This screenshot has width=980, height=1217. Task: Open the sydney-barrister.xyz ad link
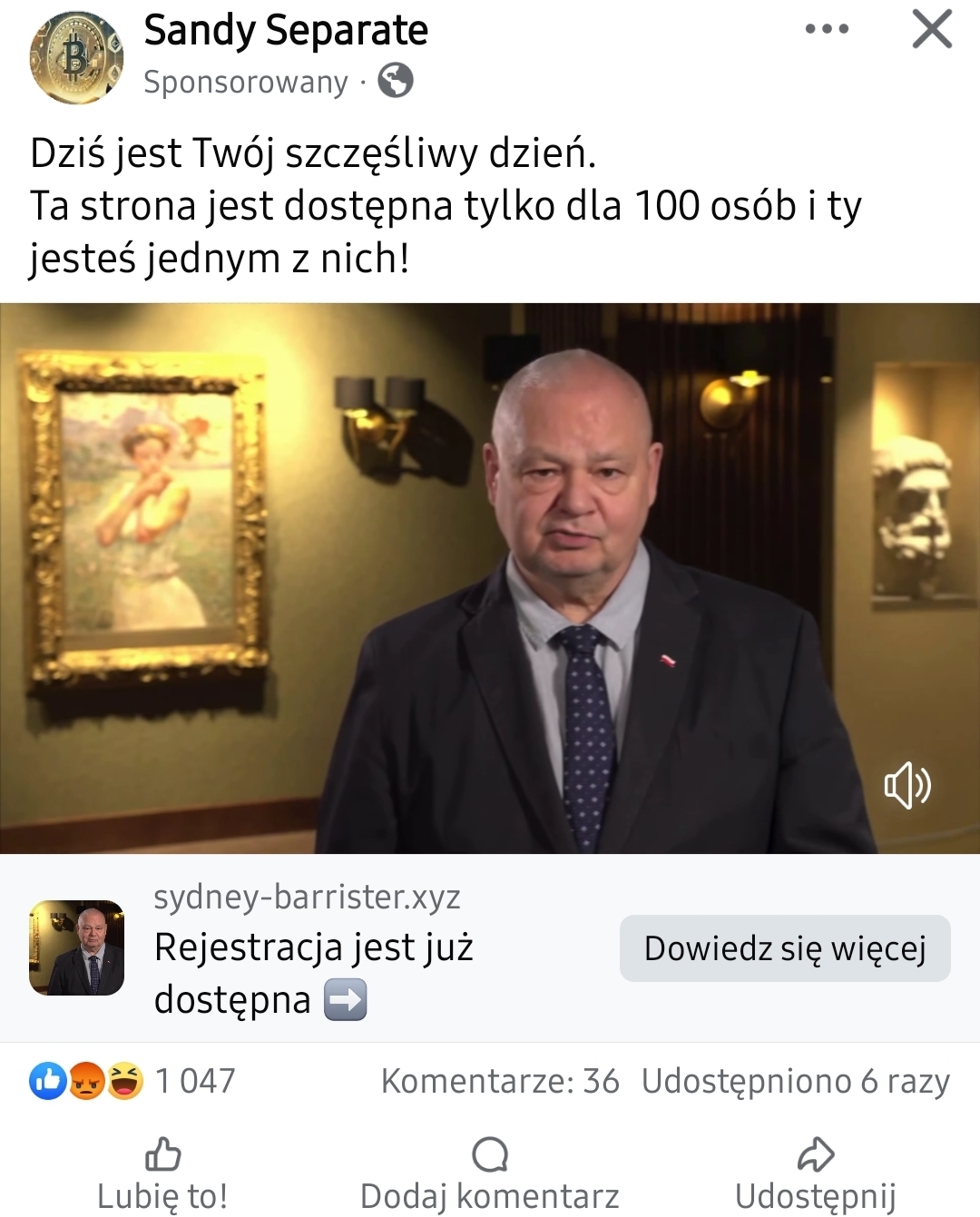(307, 897)
